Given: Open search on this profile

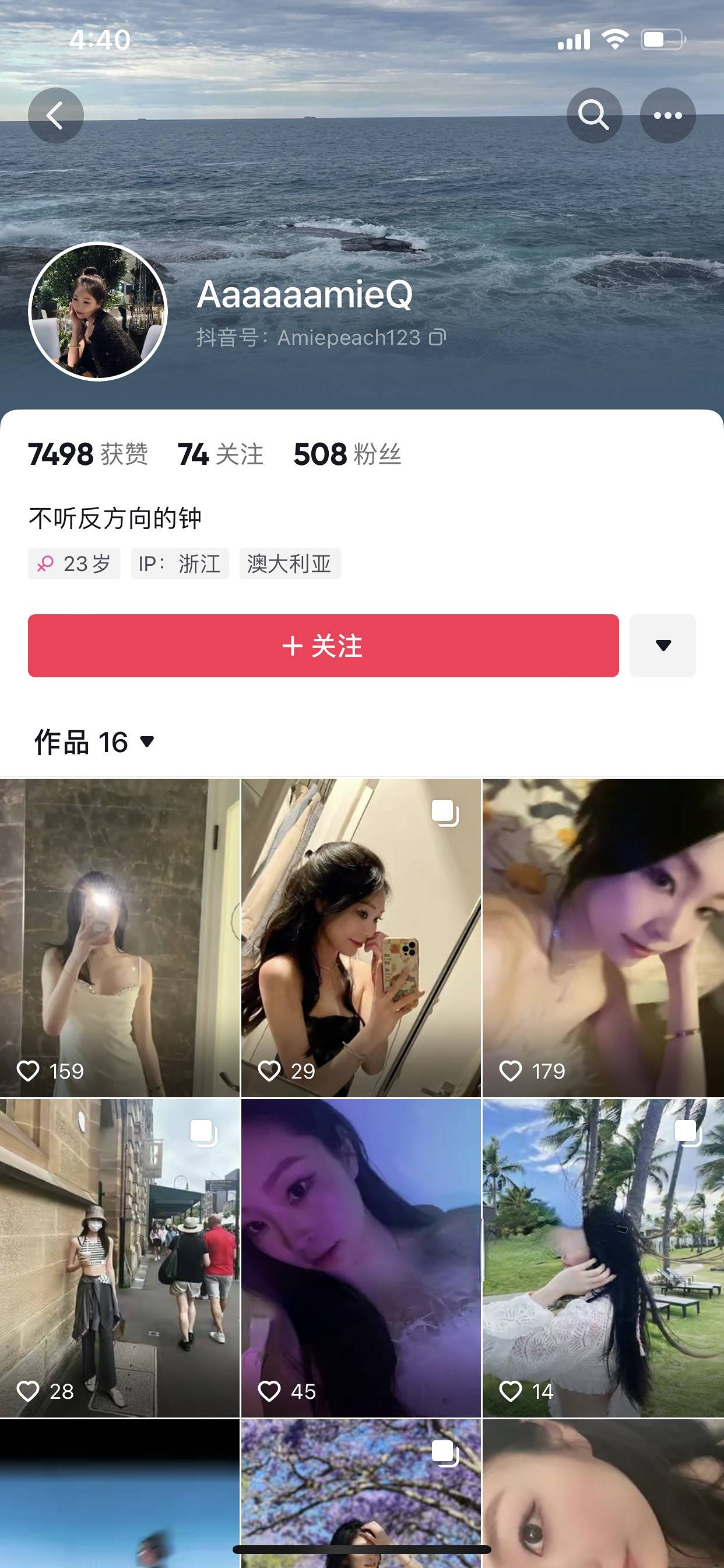Looking at the screenshot, I should pos(593,116).
